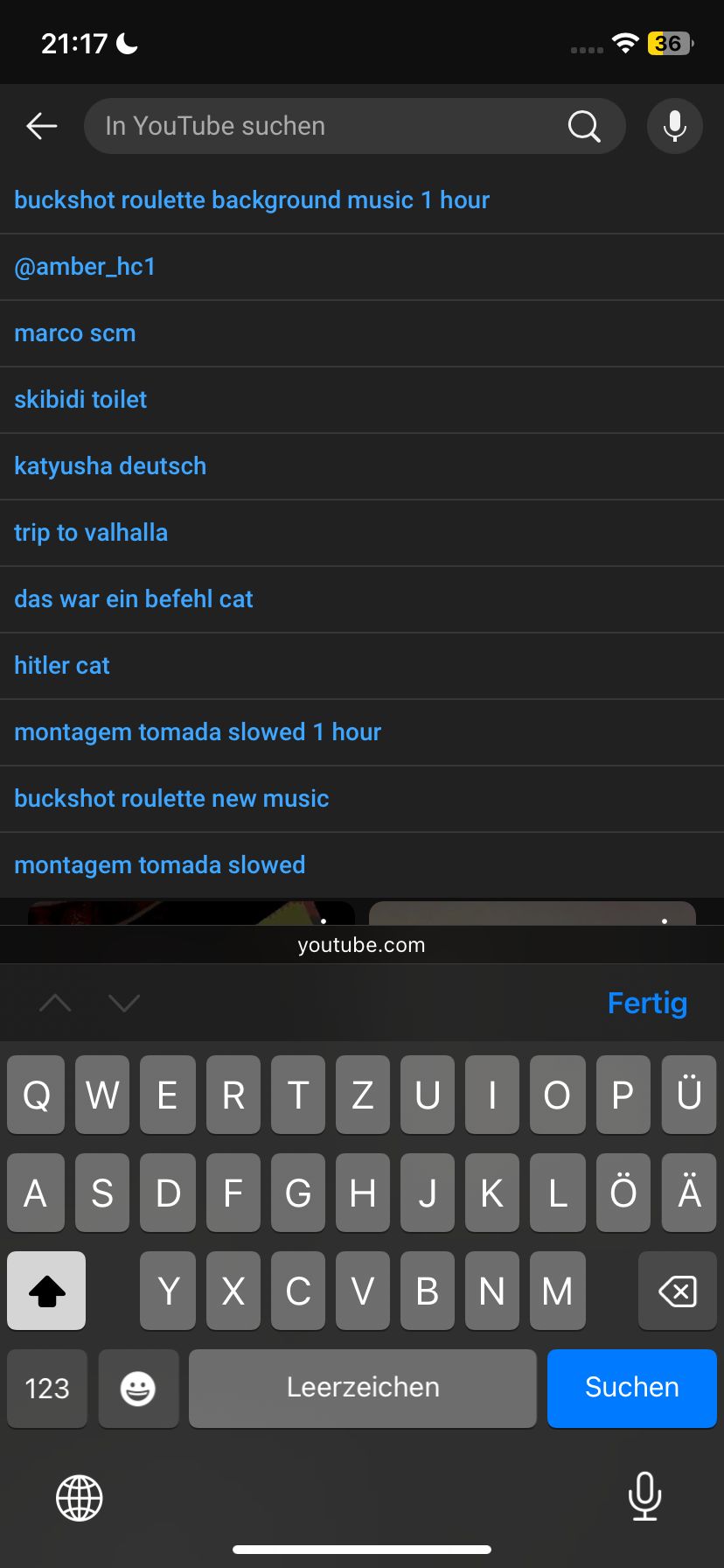Open 'montagem tomada slowed 1 hour' suggestion
Viewport: 724px width, 1568px height.
pos(198,732)
